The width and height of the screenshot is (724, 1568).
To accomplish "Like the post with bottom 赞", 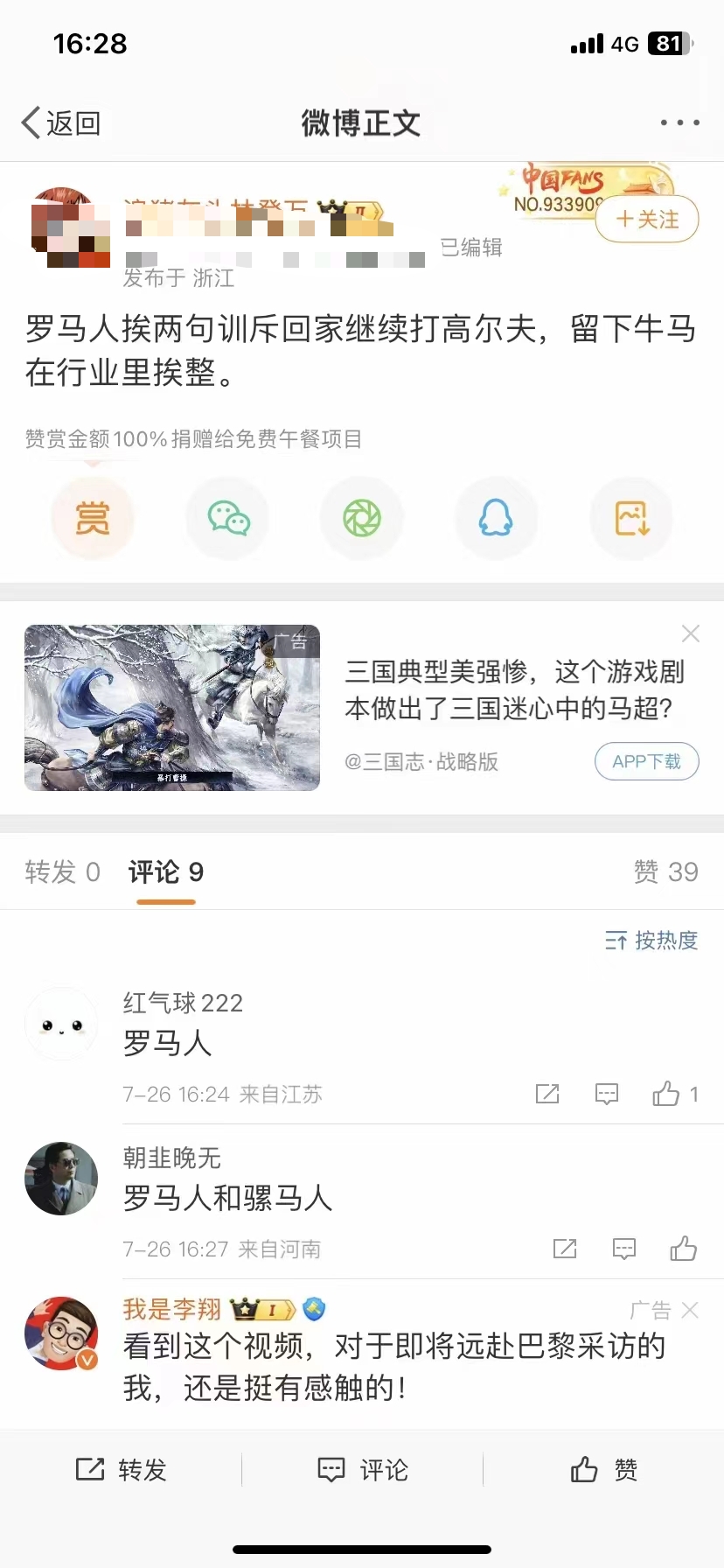I will (603, 1469).
